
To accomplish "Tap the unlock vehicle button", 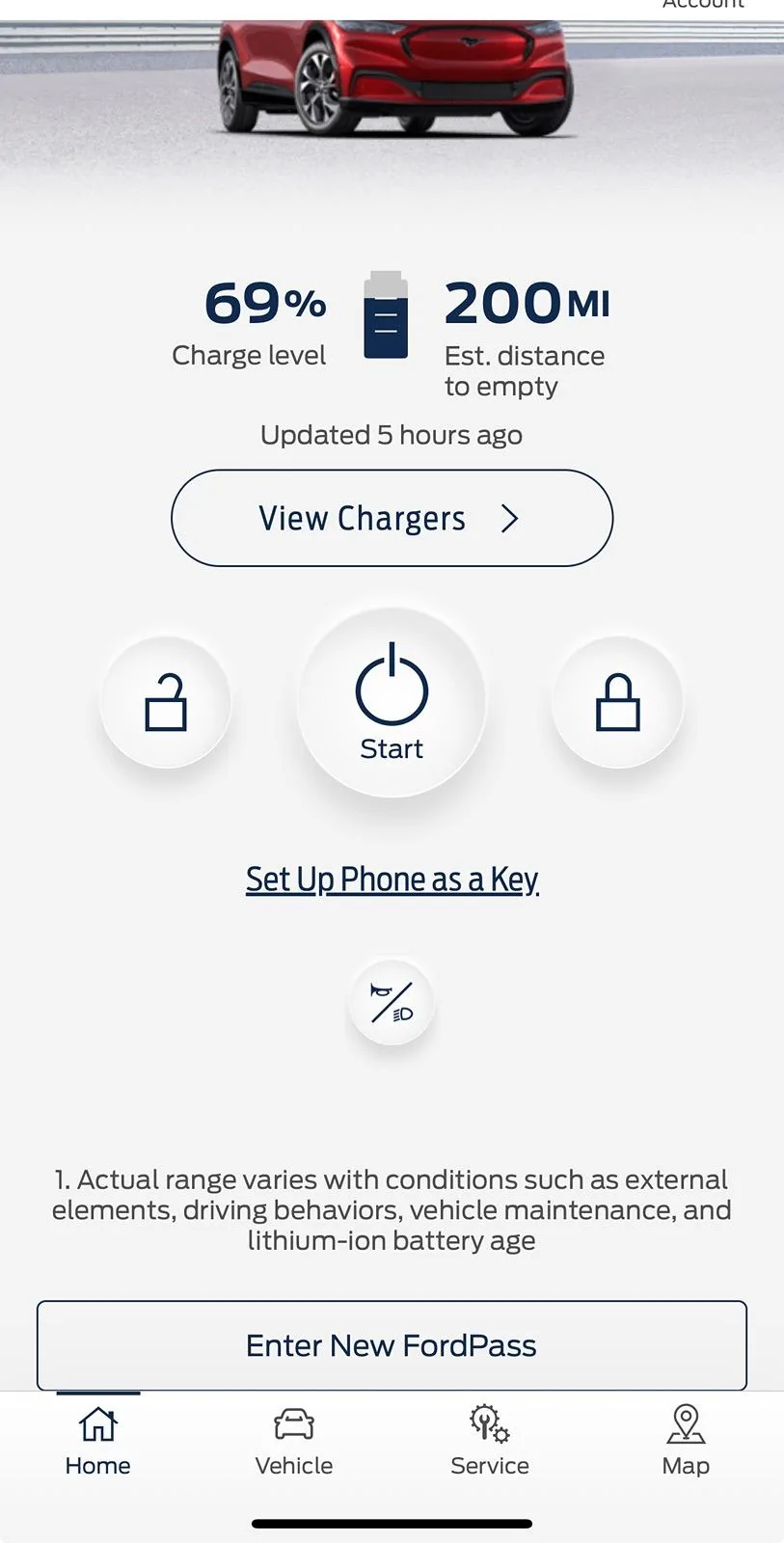I will [x=166, y=702].
